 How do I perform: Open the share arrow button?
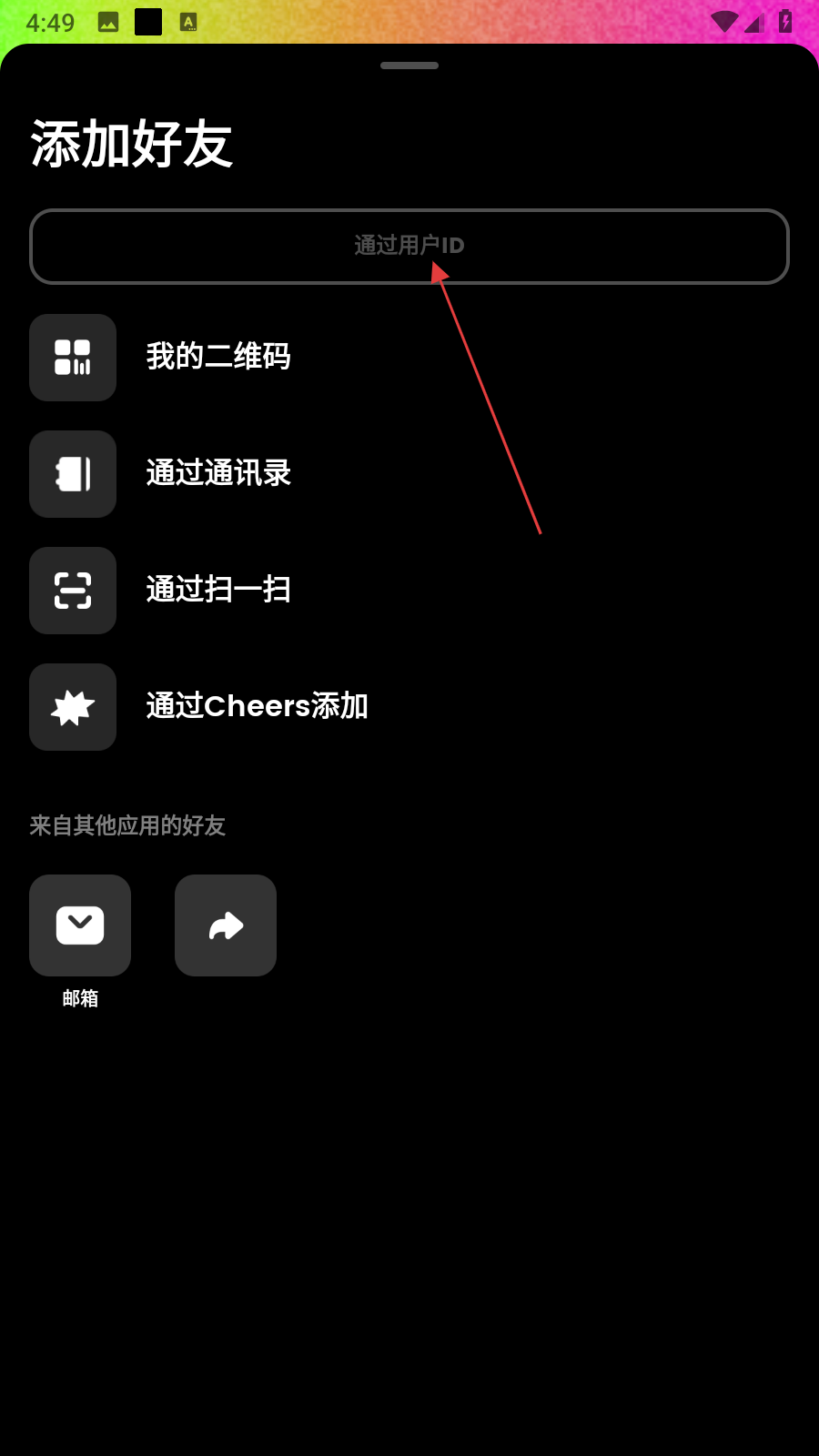click(x=226, y=925)
